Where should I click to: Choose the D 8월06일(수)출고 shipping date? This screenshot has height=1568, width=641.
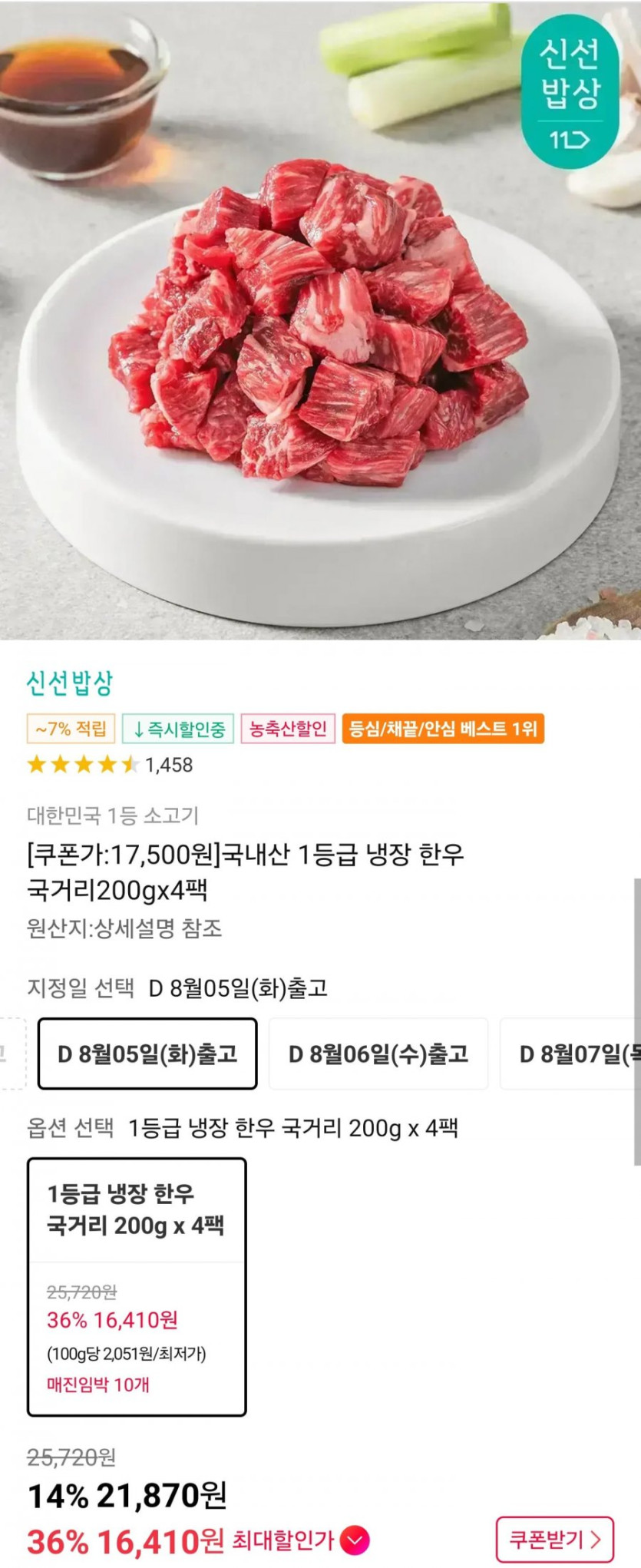point(378,1054)
